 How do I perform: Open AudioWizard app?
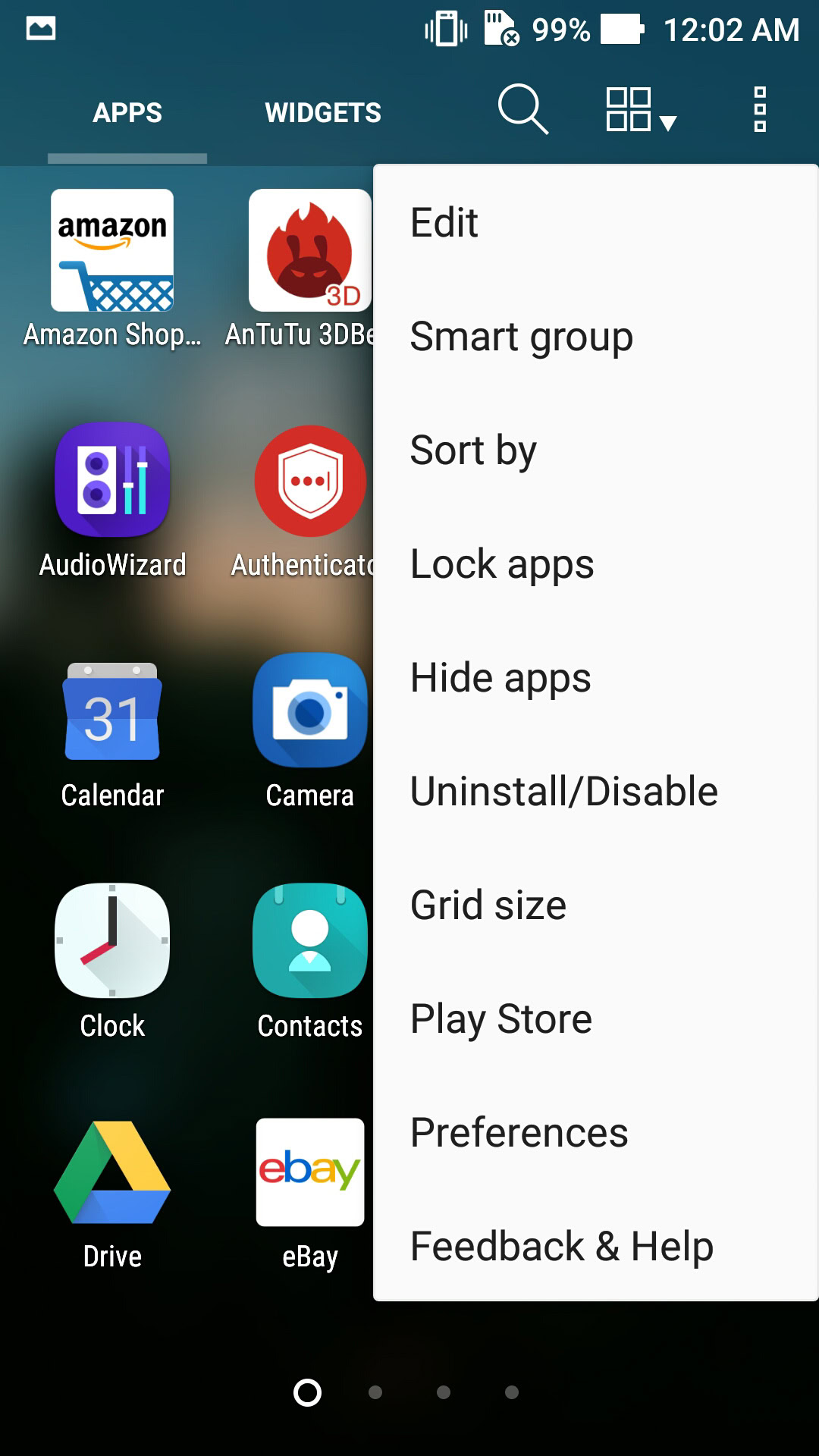coord(112,480)
